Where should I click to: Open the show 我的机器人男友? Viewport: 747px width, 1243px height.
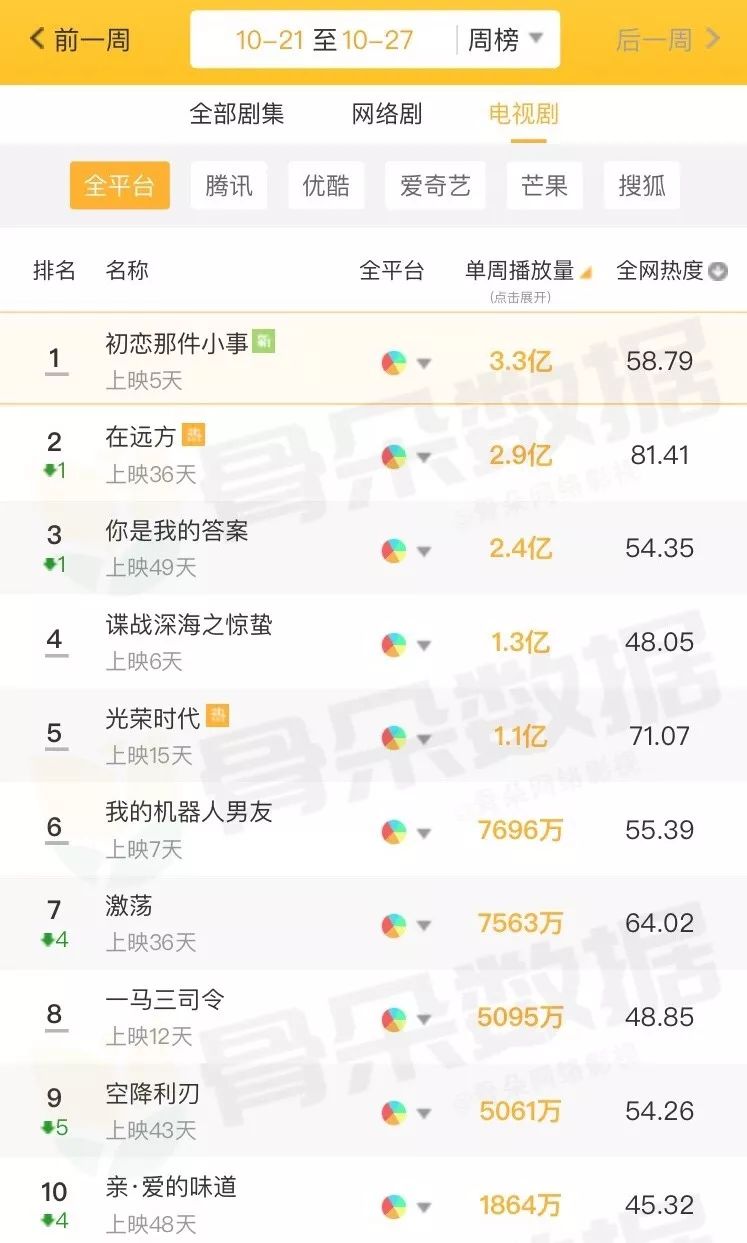[189, 813]
